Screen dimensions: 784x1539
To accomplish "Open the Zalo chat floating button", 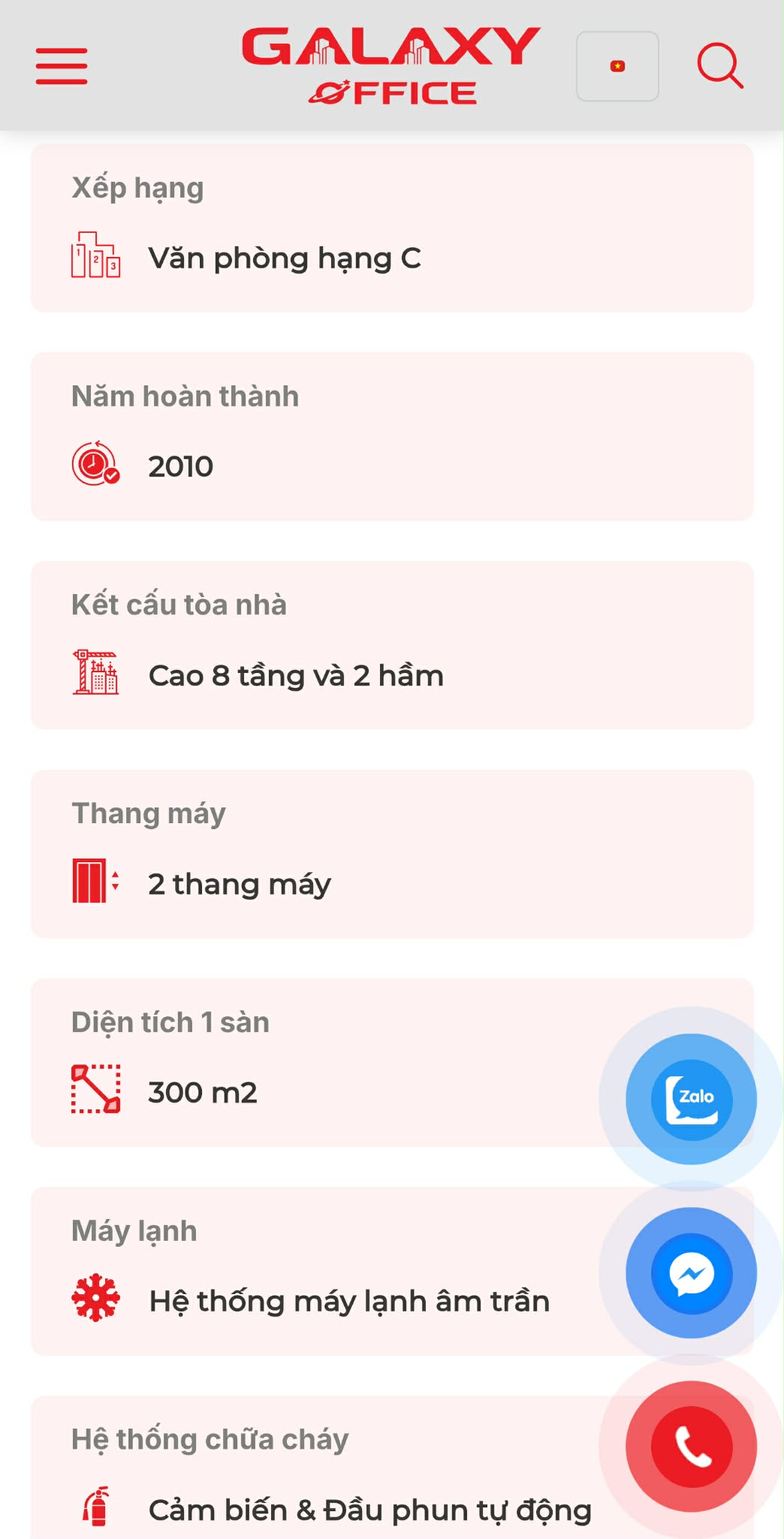I will tap(691, 1097).
